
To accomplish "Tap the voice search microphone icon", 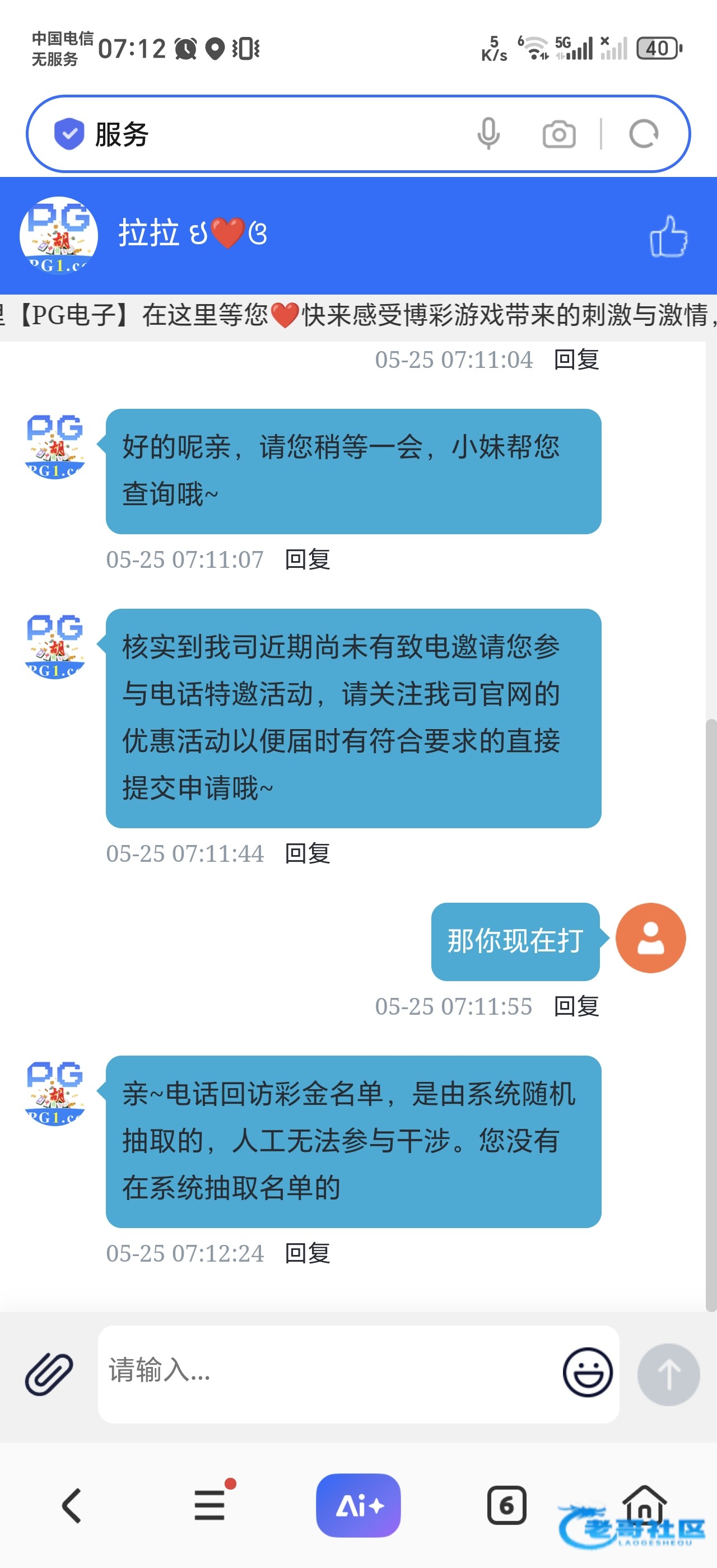I will coord(488,134).
